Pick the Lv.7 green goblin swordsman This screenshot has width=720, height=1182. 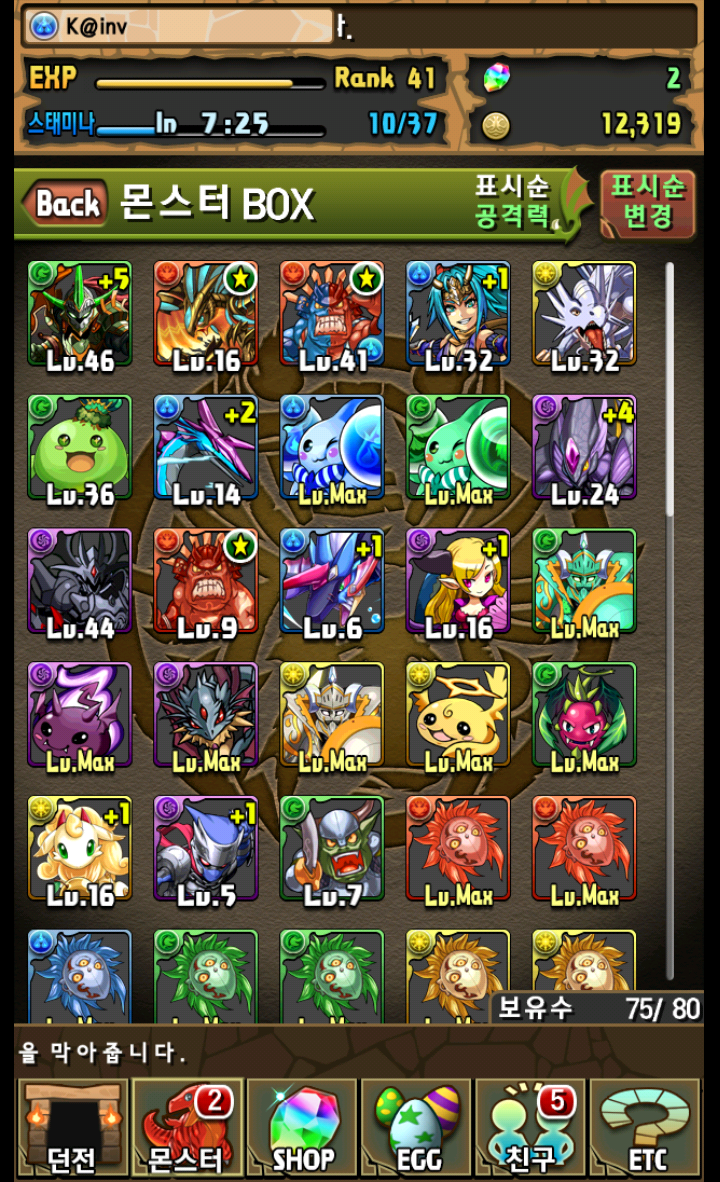click(332, 849)
